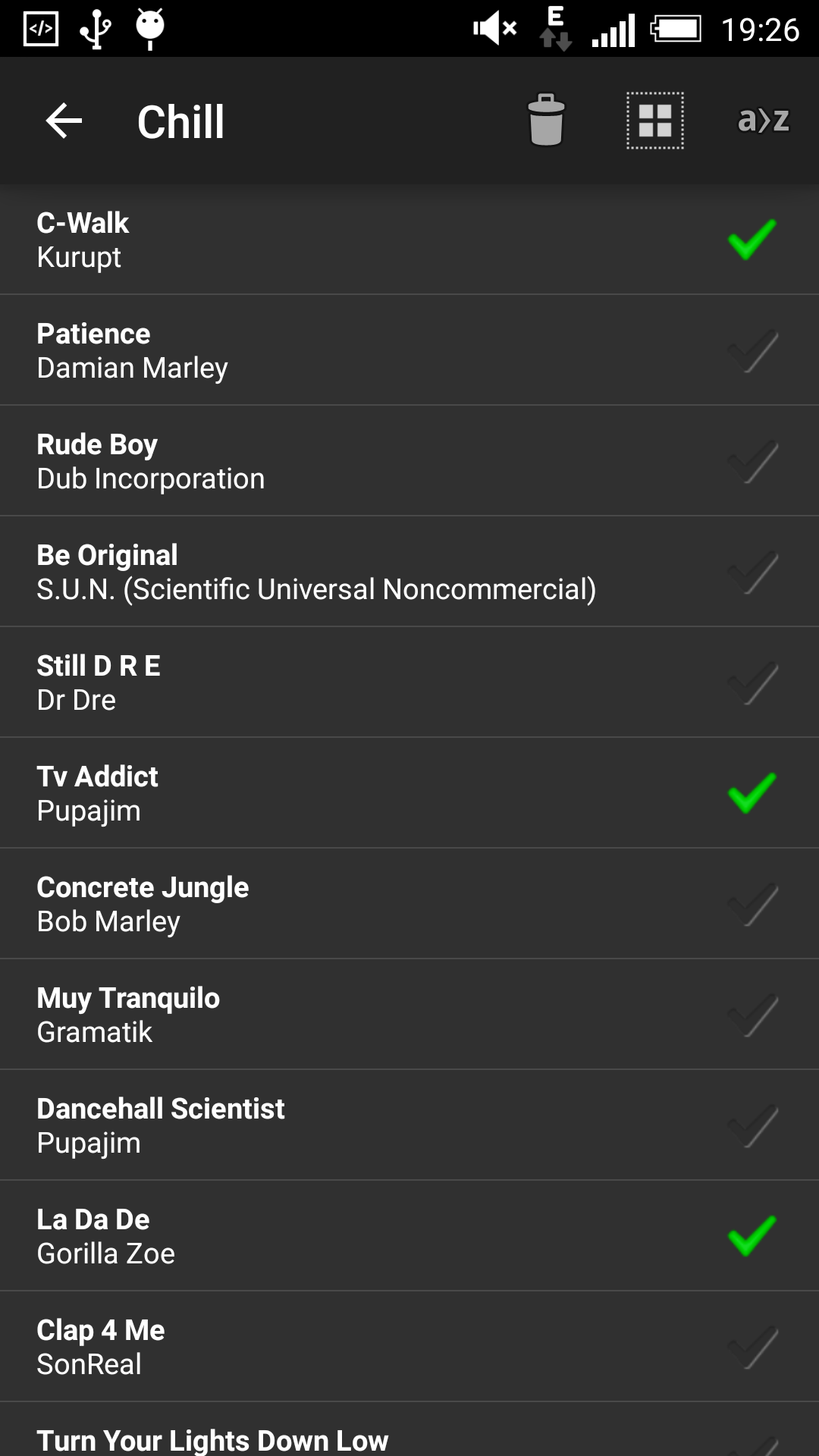Viewport: 819px width, 1456px height.
Task: Open Muy Tranquilo by Gramatik
Action: [303, 1013]
